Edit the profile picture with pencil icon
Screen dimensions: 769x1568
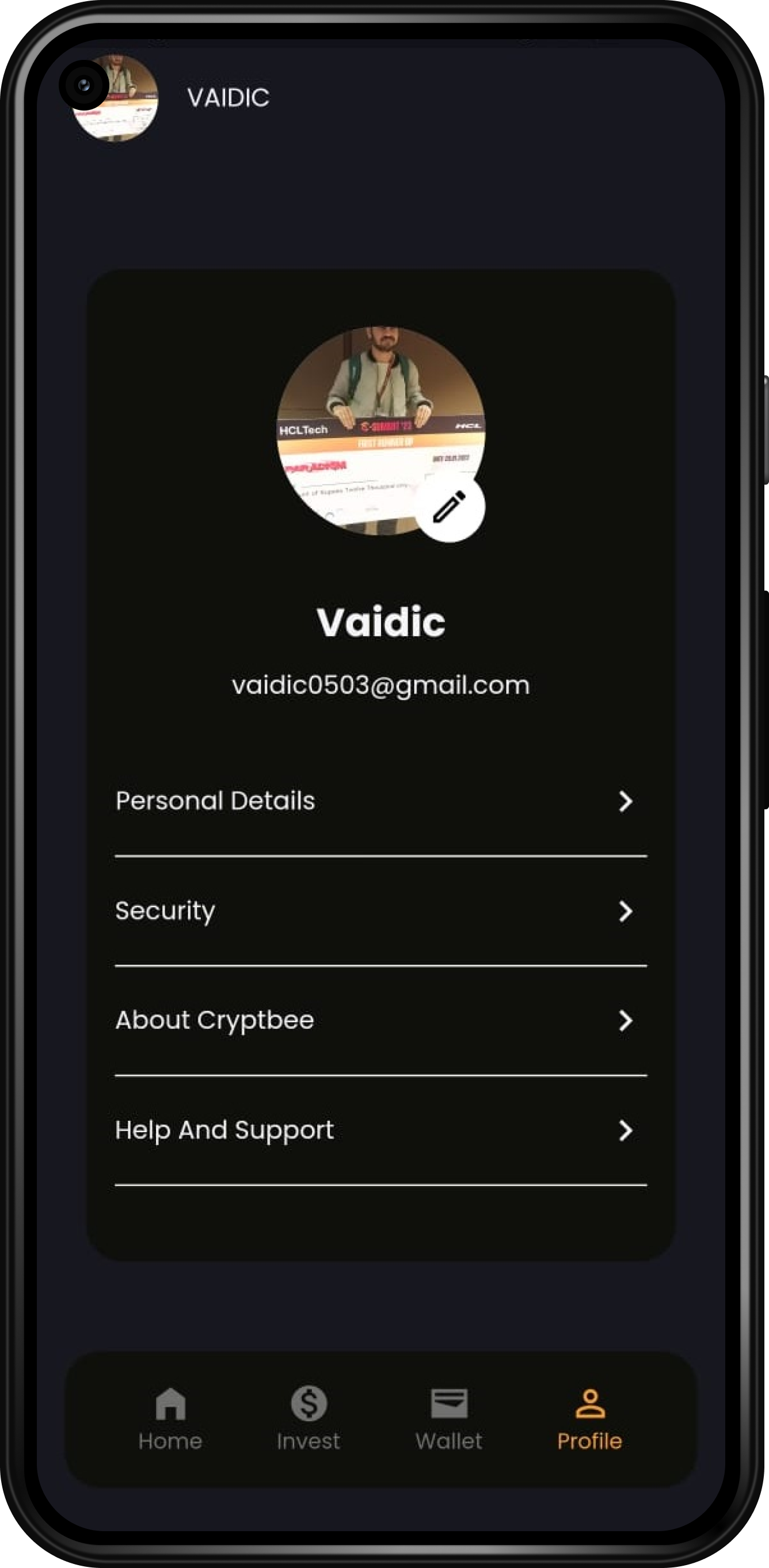(450, 507)
